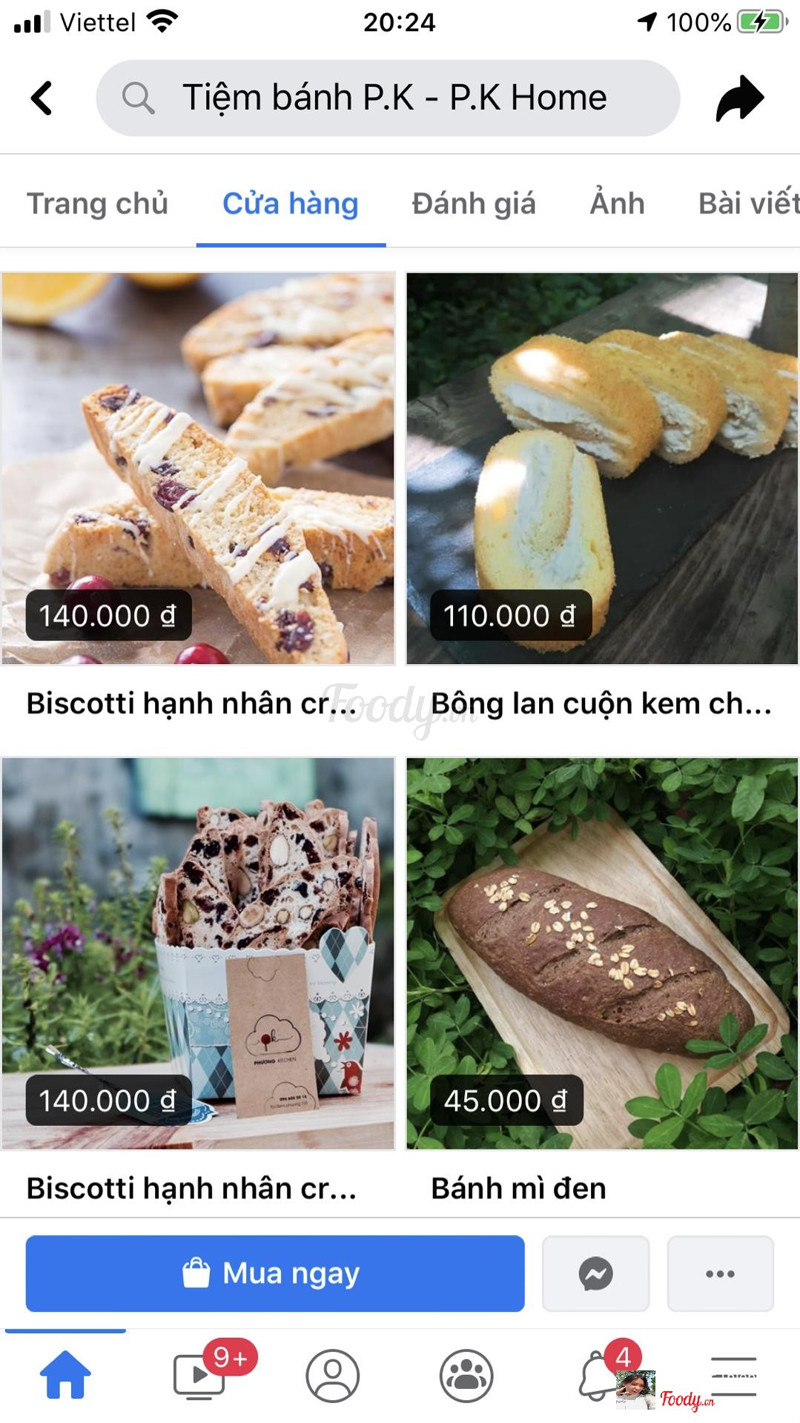Open the page search field
This screenshot has height=1423, width=800.
tap(388, 98)
